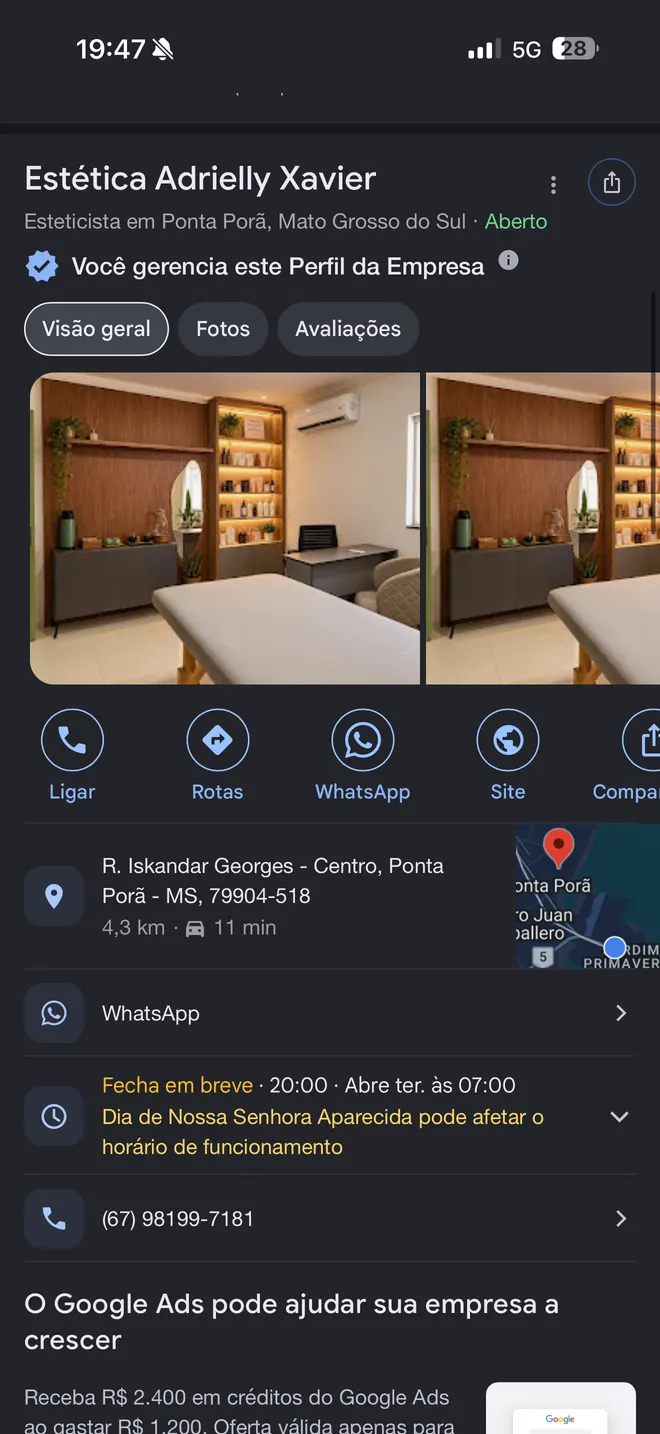Open the map thumbnail of Ponta Porã
The height and width of the screenshot is (1434, 660).
587,896
